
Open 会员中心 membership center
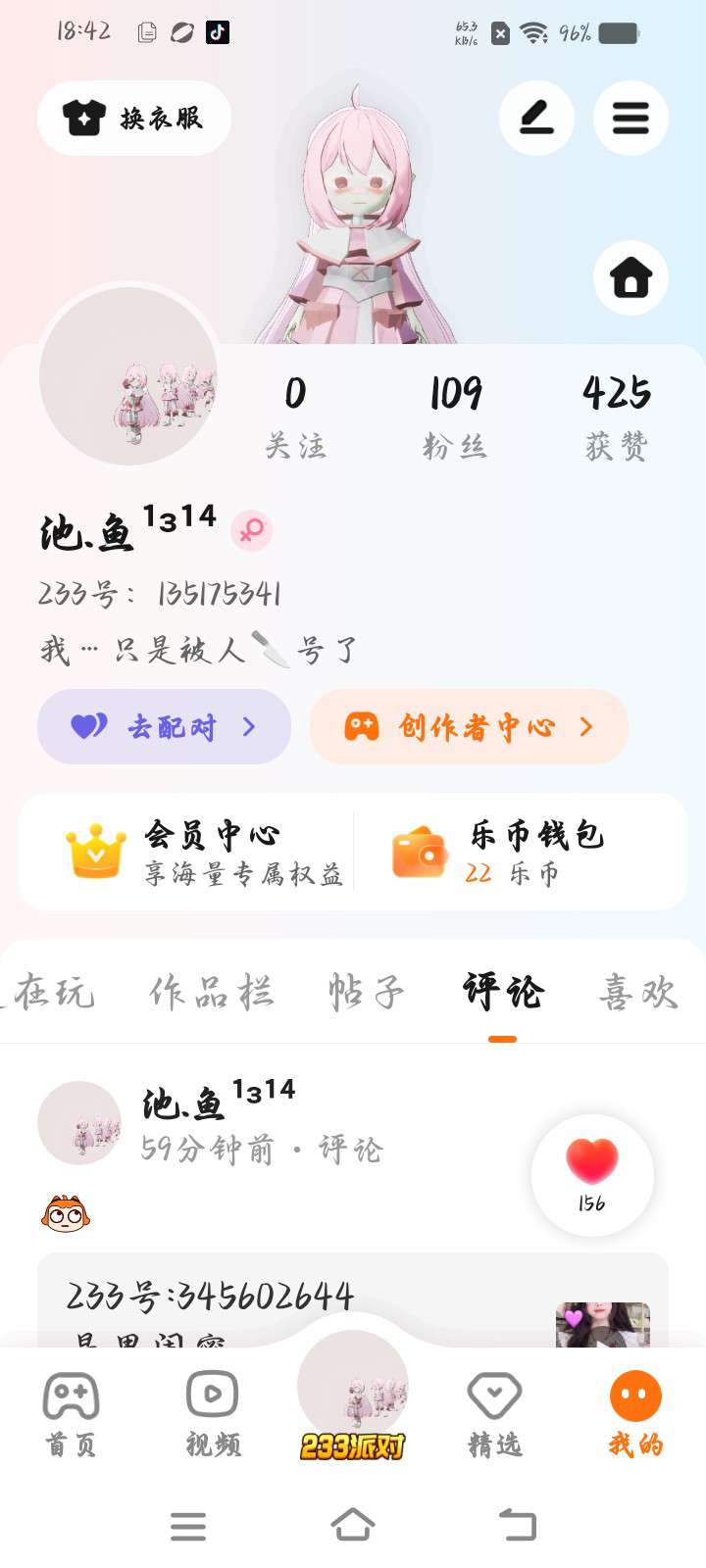206,852
